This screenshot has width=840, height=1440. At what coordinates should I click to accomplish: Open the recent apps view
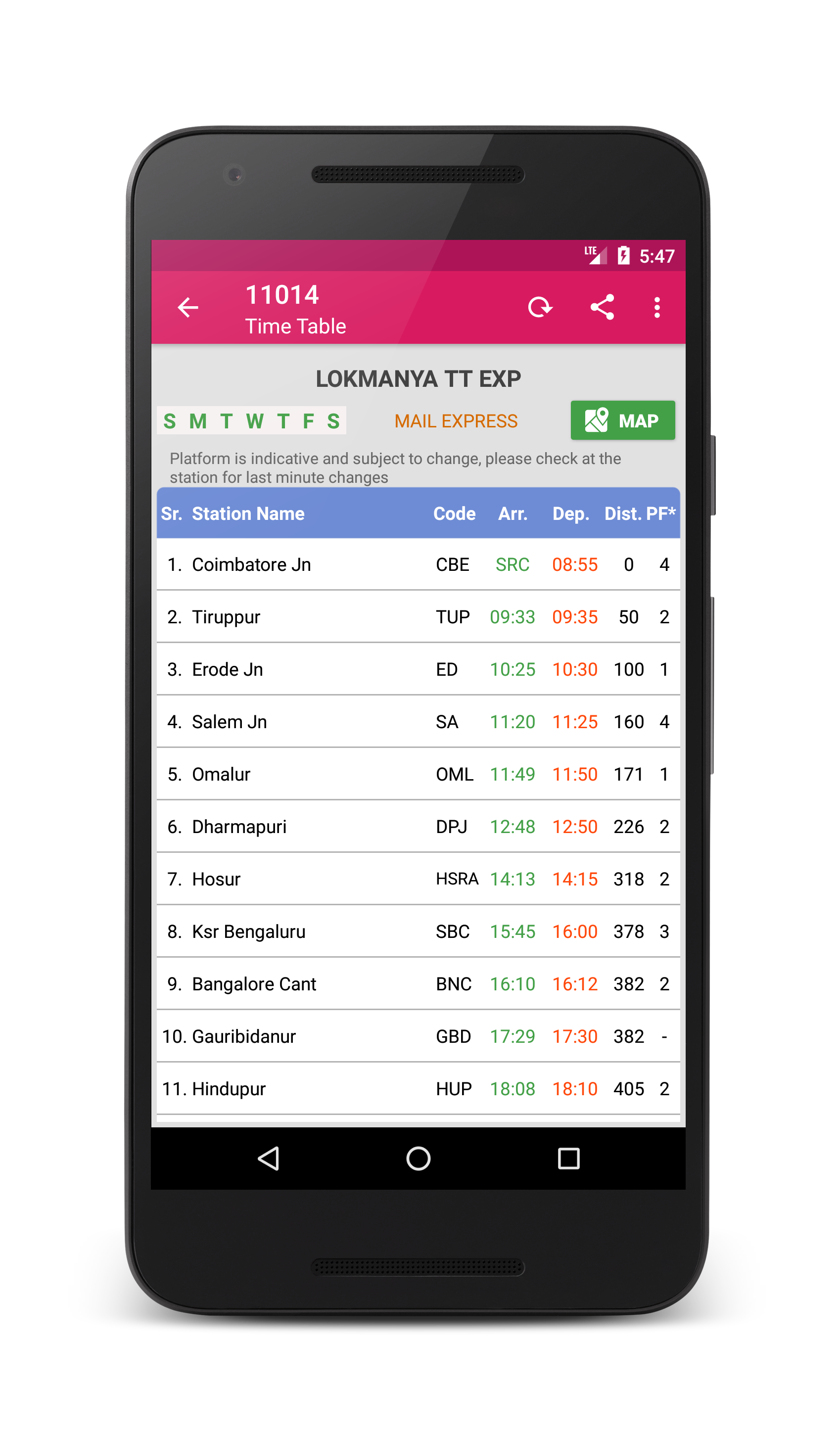[568, 1159]
